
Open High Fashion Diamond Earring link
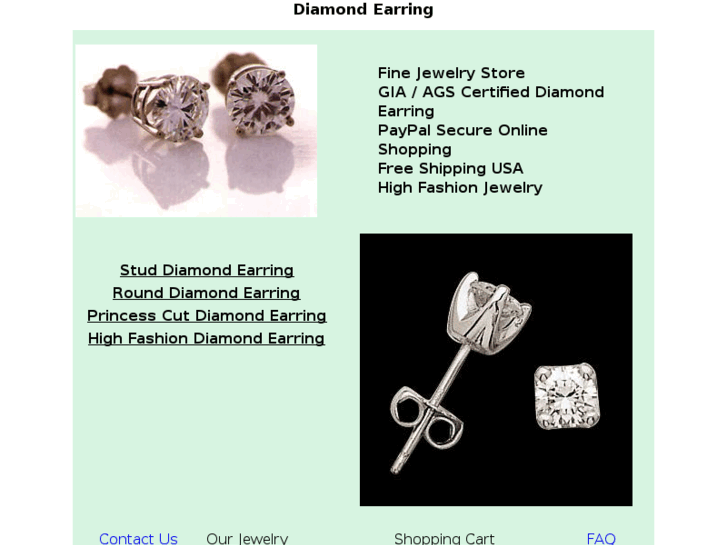[206, 339]
